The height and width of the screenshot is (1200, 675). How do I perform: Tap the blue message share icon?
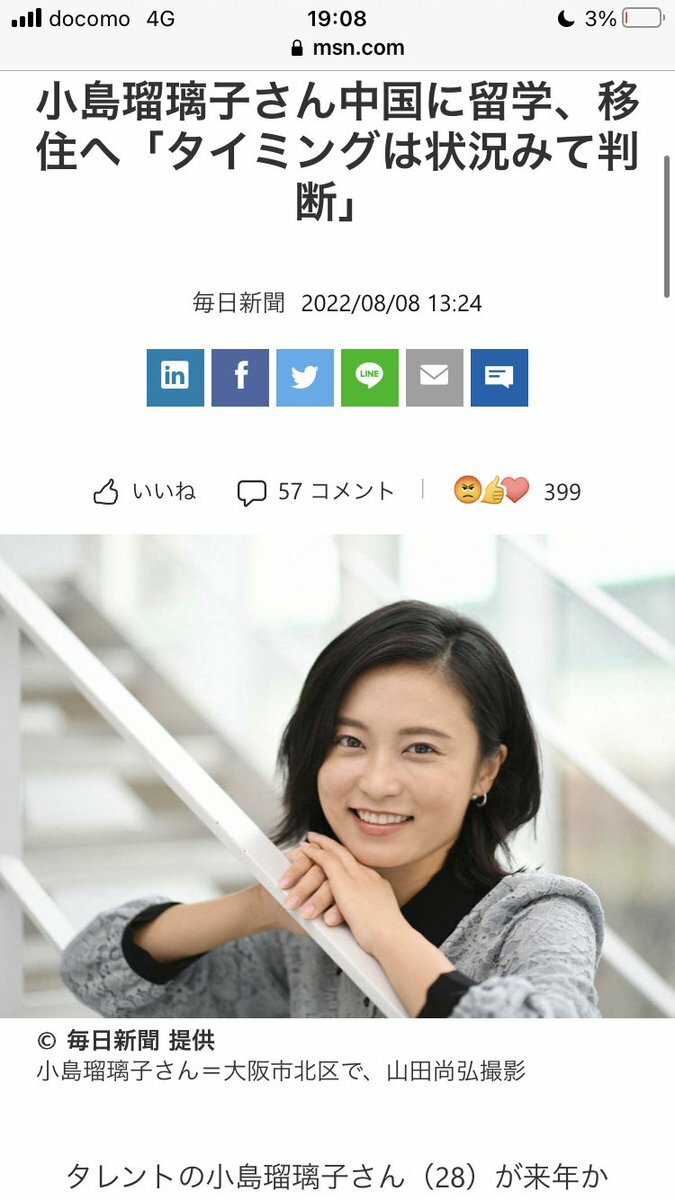499,377
